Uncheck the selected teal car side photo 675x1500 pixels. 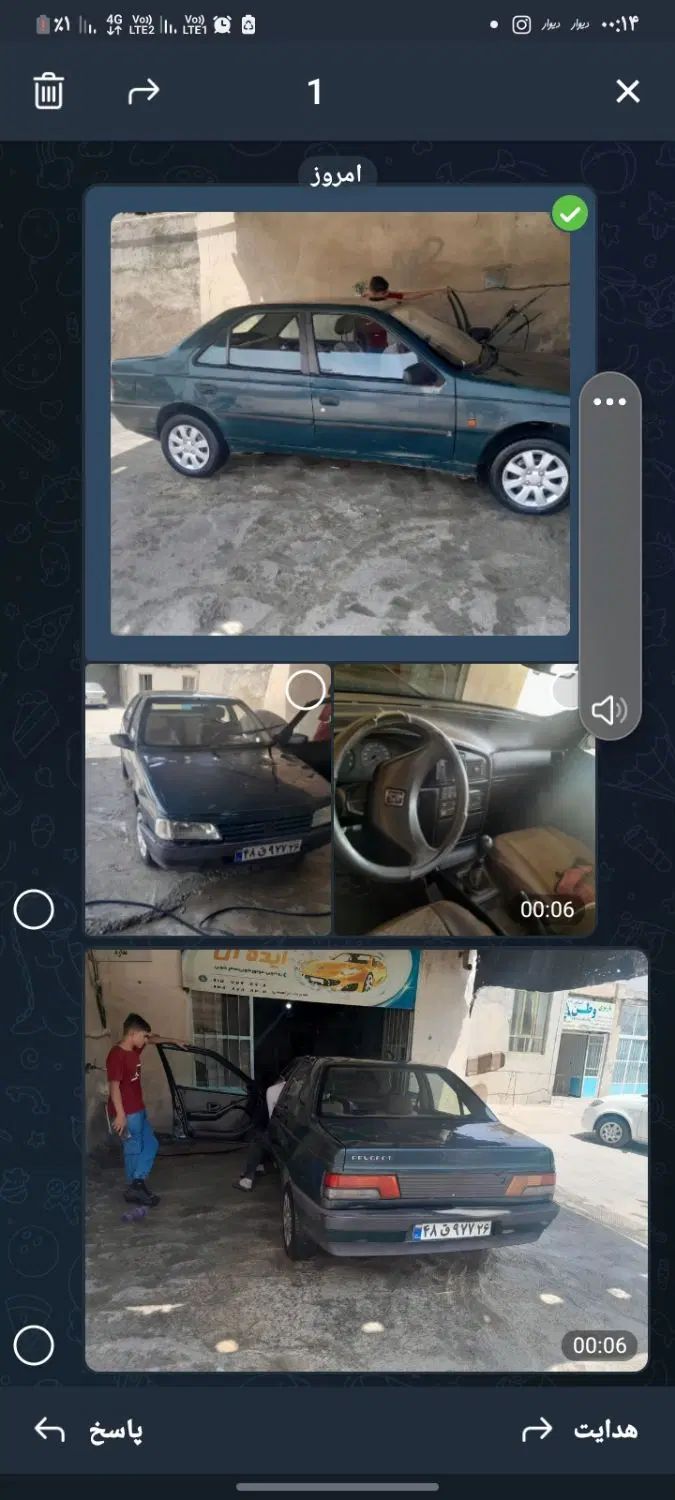point(570,213)
